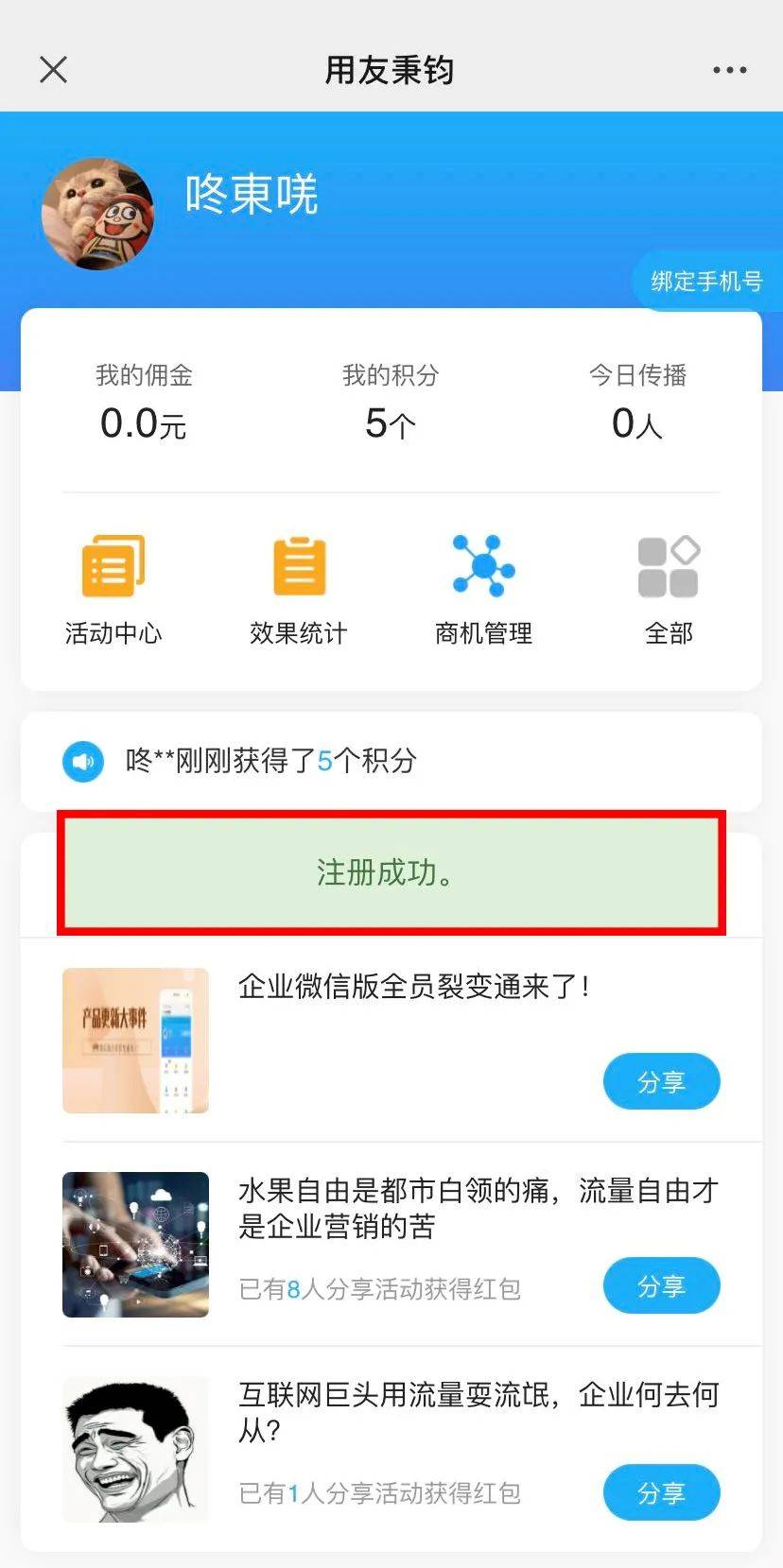This screenshot has height=1568, width=783.
Task: Open the 水果自由是都市白领的痛 article
Action: pyautogui.click(x=478, y=1208)
